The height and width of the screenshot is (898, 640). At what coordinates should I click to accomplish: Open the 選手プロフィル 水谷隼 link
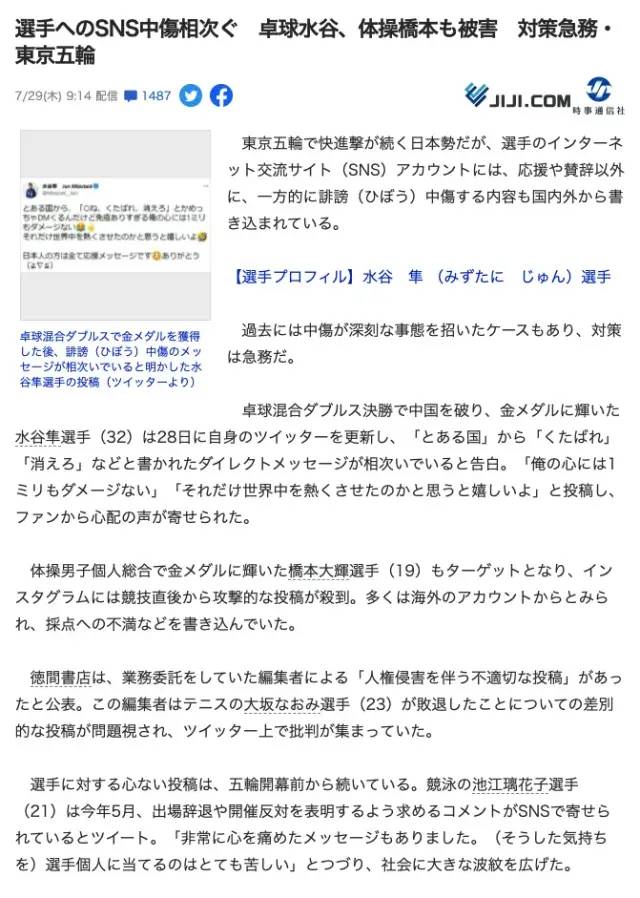[422, 277]
